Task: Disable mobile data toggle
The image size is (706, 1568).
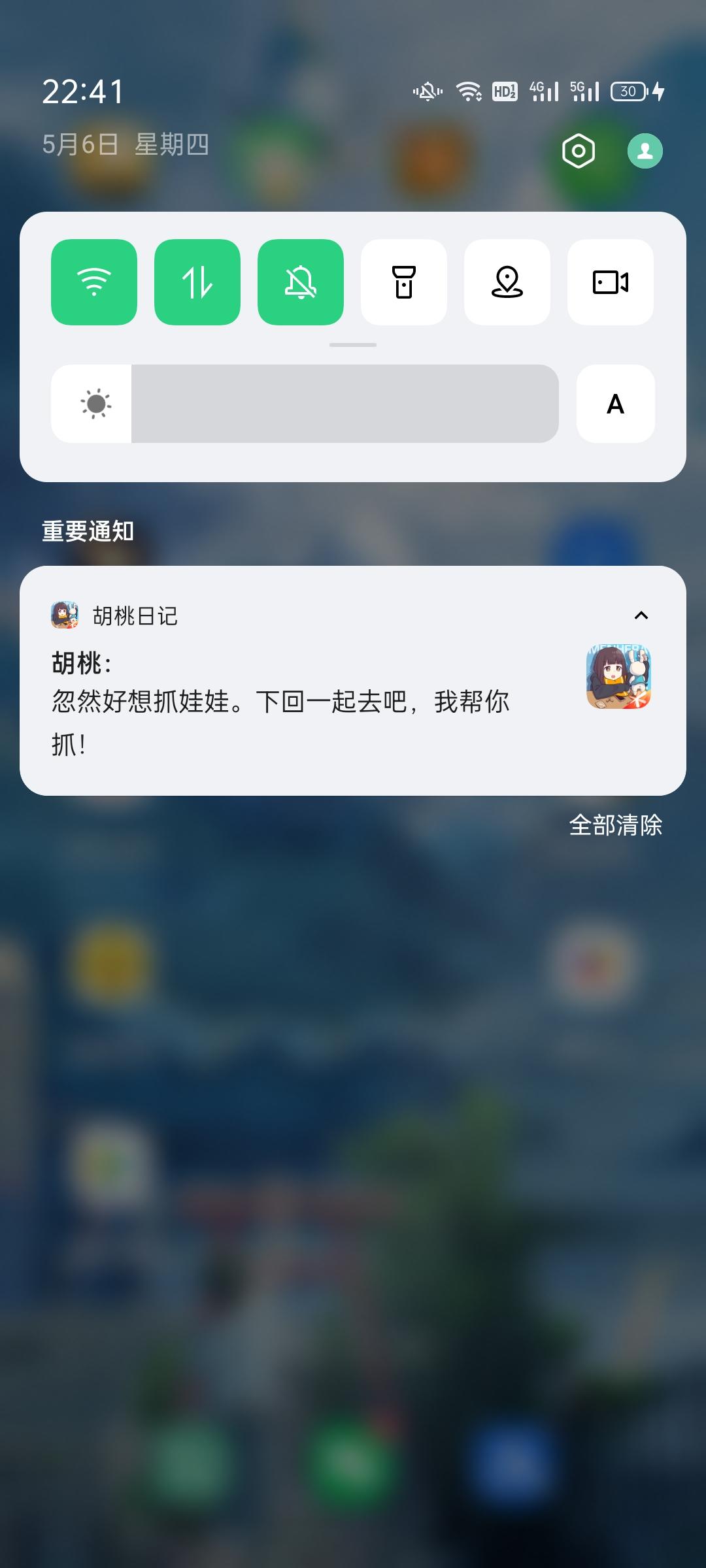Action: click(197, 281)
